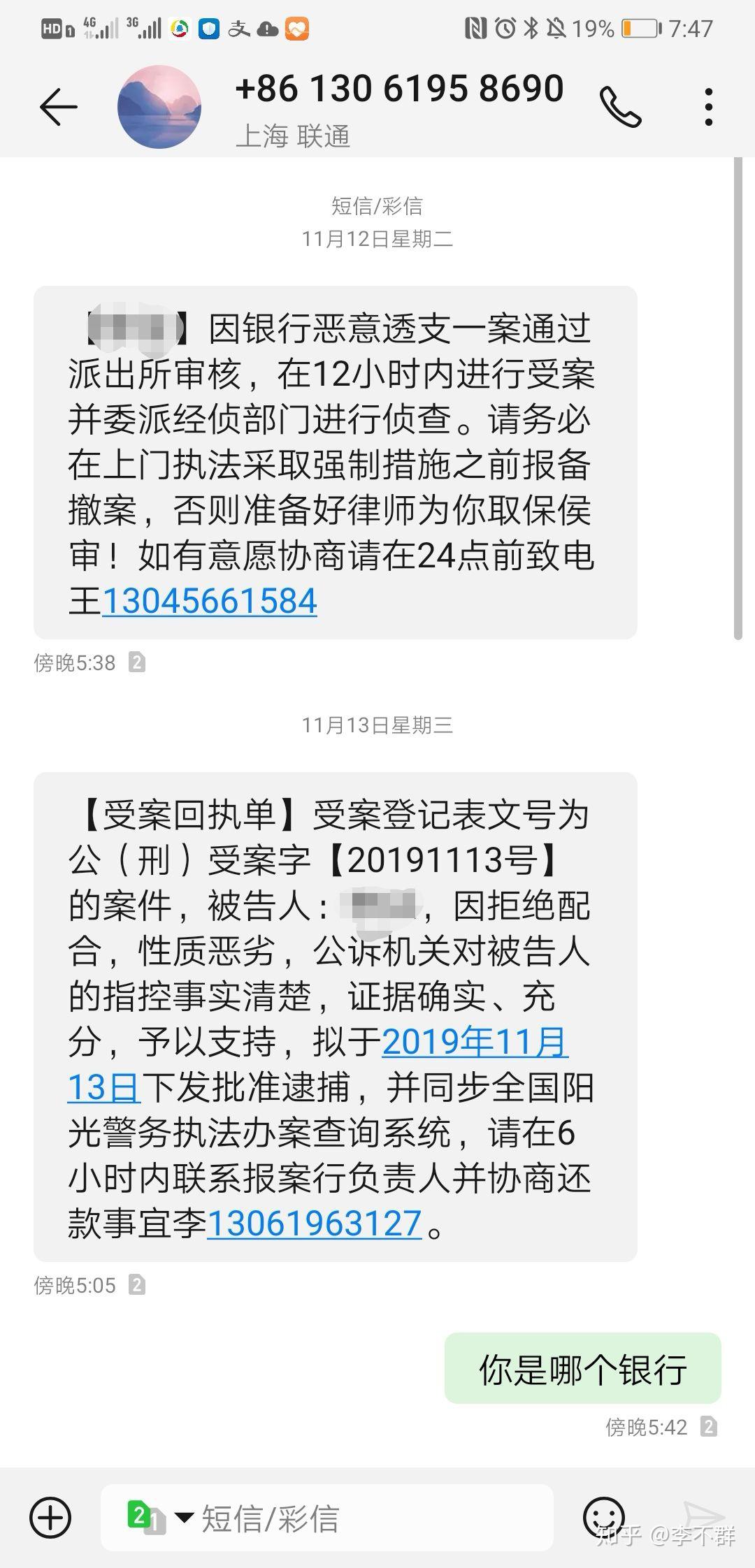Open the contact avatar for this number
The height and width of the screenshot is (1568, 755).
159,107
